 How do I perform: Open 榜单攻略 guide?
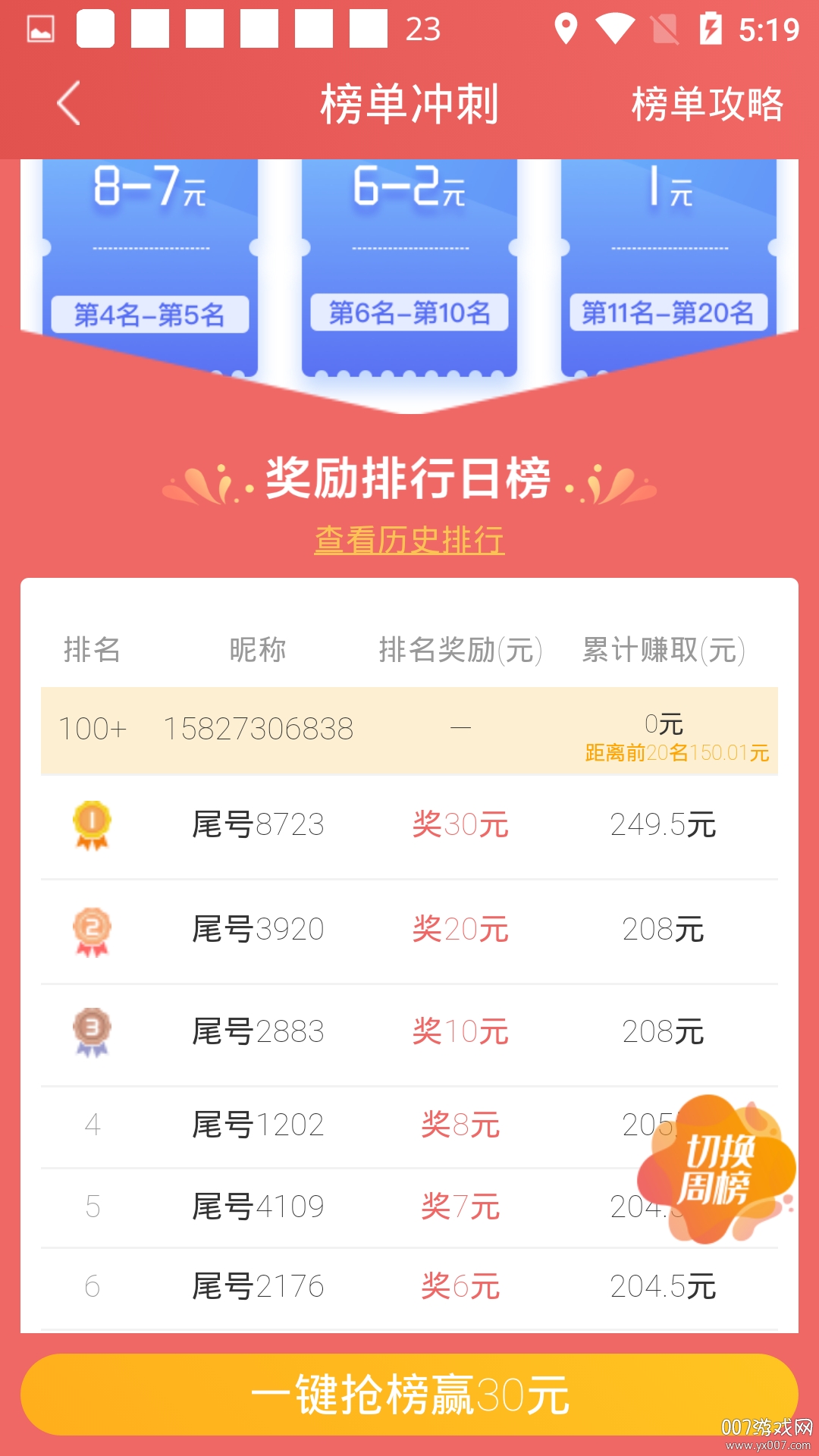pos(707,104)
